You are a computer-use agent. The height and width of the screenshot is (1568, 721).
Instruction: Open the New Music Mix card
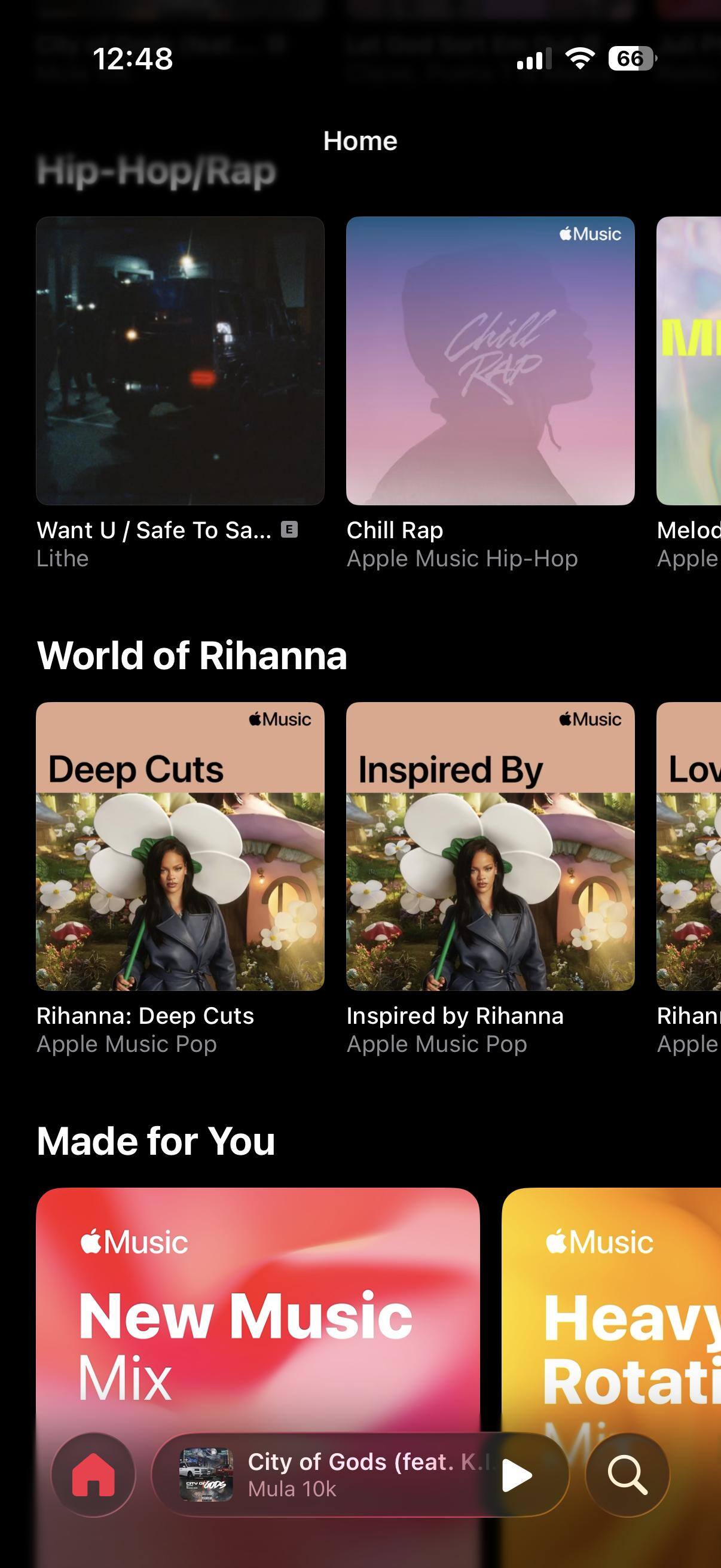(257, 1308)
